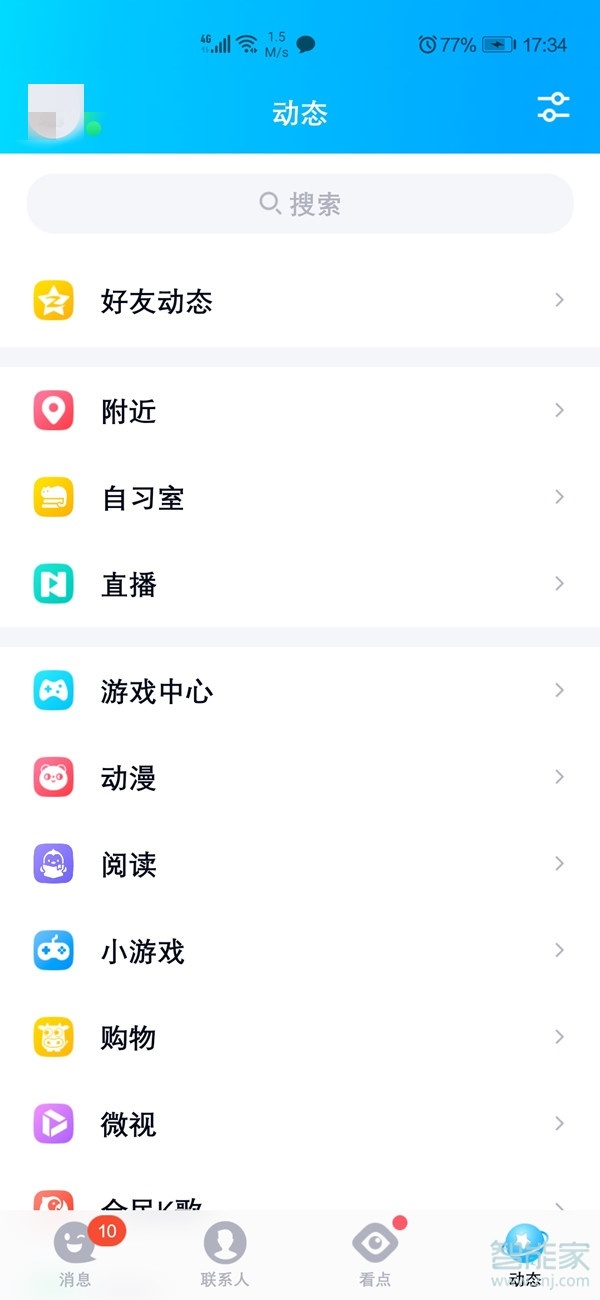Screen dimensions: 600x1300
Task: Open the 动漫 section
Action: tap(300, 778)
